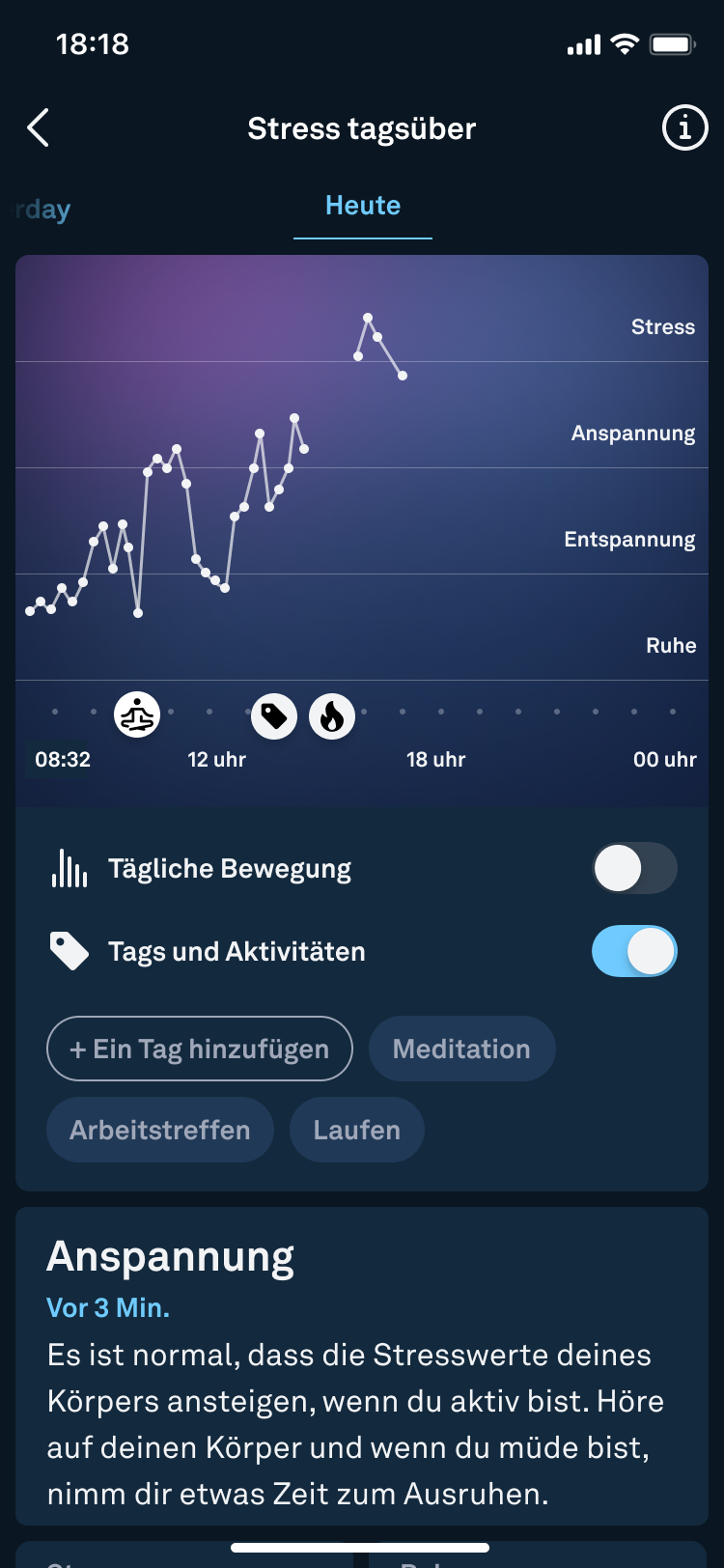The image size is (724, 1568).
Task: Enable the Tägliche Bewegung switch
Action: (x=634, y=868)
